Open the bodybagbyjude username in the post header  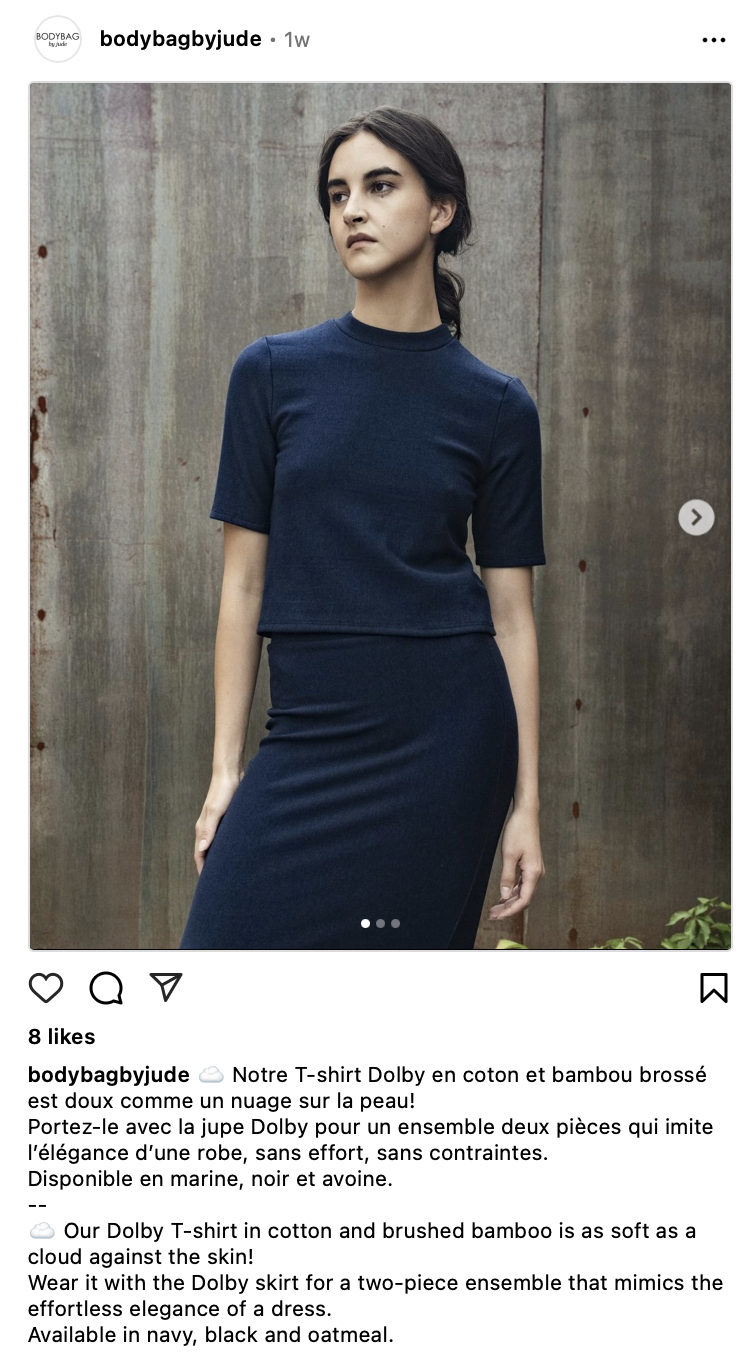(x=180, y=40)
